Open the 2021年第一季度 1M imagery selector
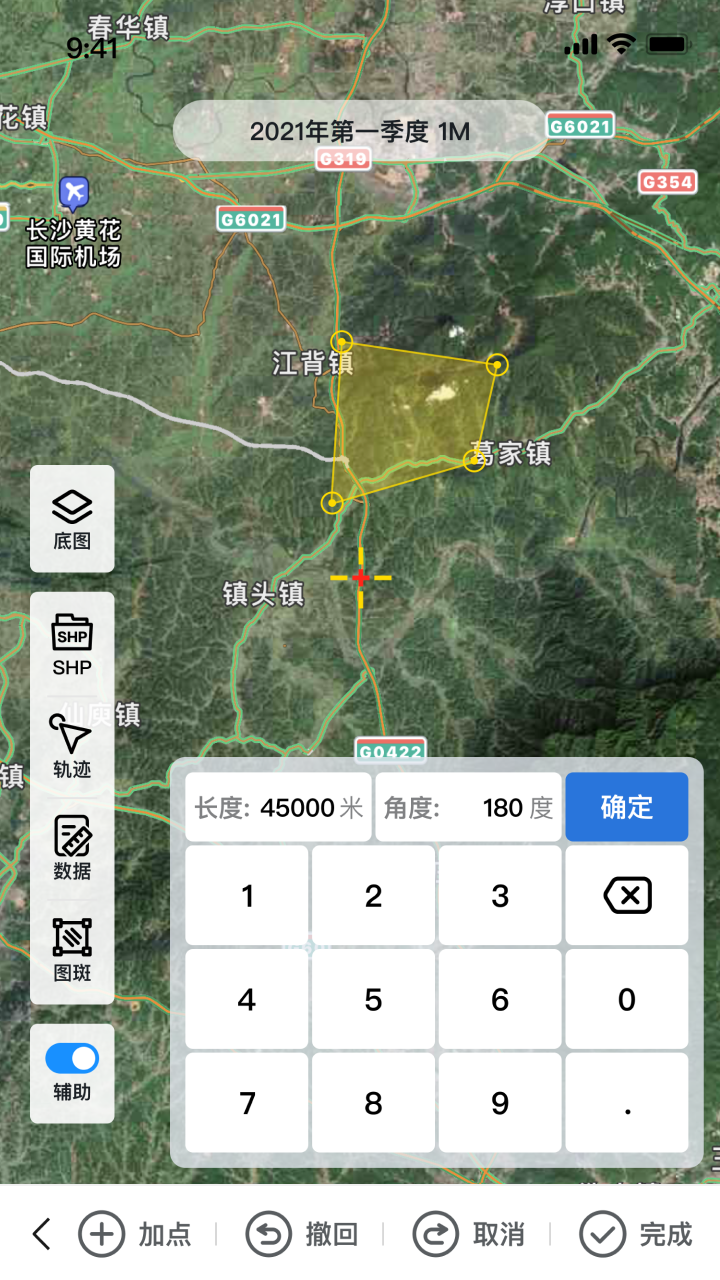720x1280 pixels. pyautogui.click(x=360, y=131)
